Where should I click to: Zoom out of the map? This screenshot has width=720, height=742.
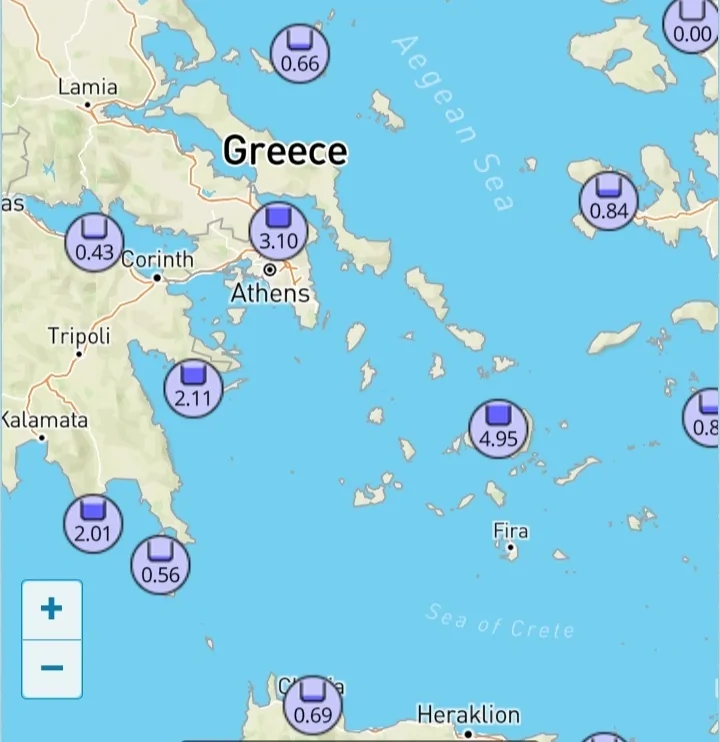pos(51,668)
